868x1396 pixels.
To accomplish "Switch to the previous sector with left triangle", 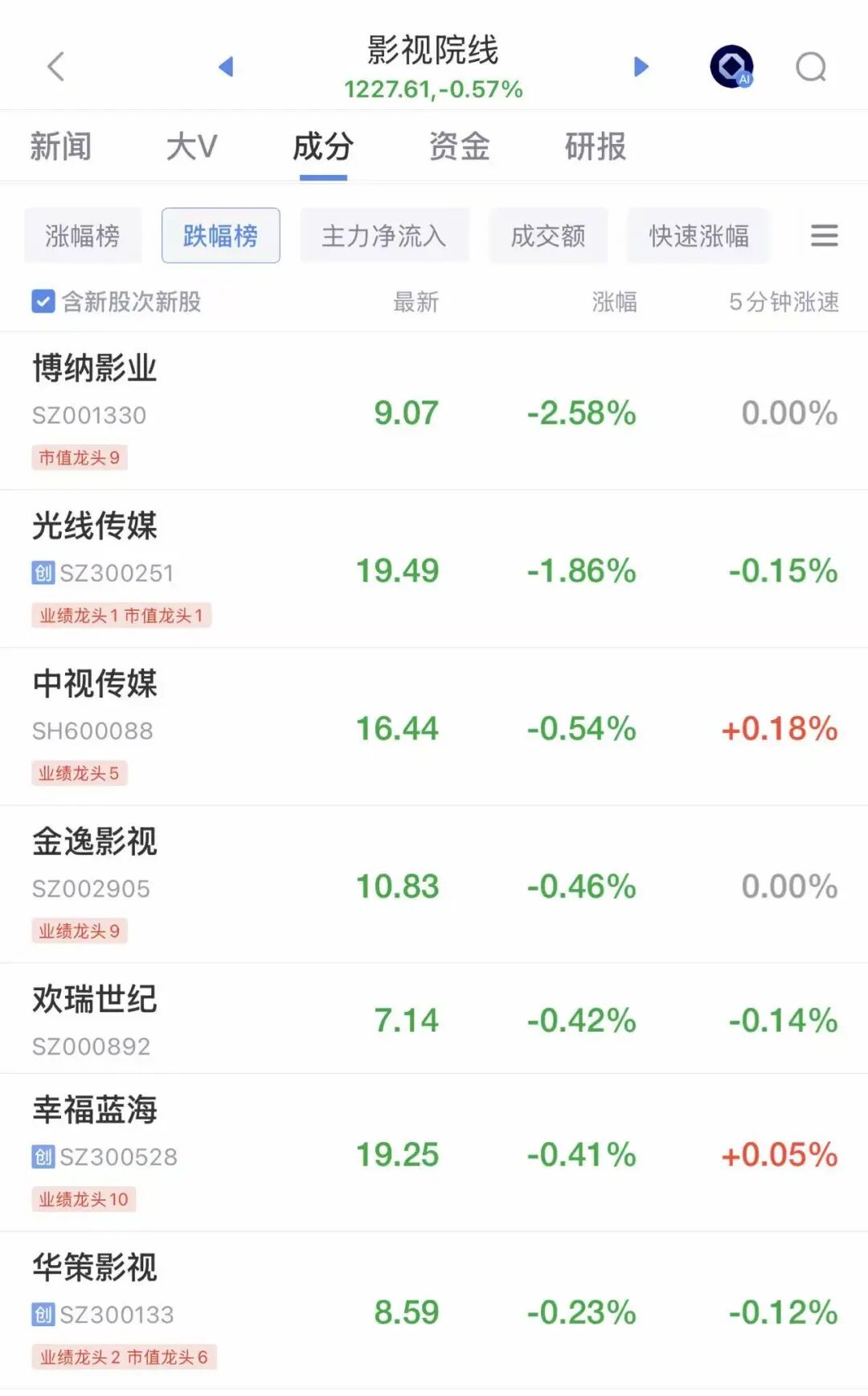I will [x=226, y=67].
